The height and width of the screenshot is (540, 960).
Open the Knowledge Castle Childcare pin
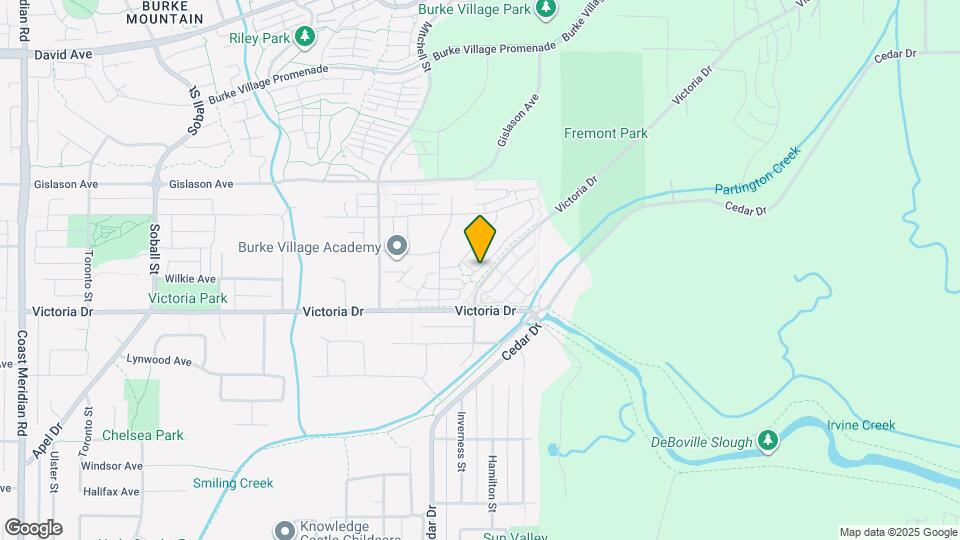coord(285,530)
